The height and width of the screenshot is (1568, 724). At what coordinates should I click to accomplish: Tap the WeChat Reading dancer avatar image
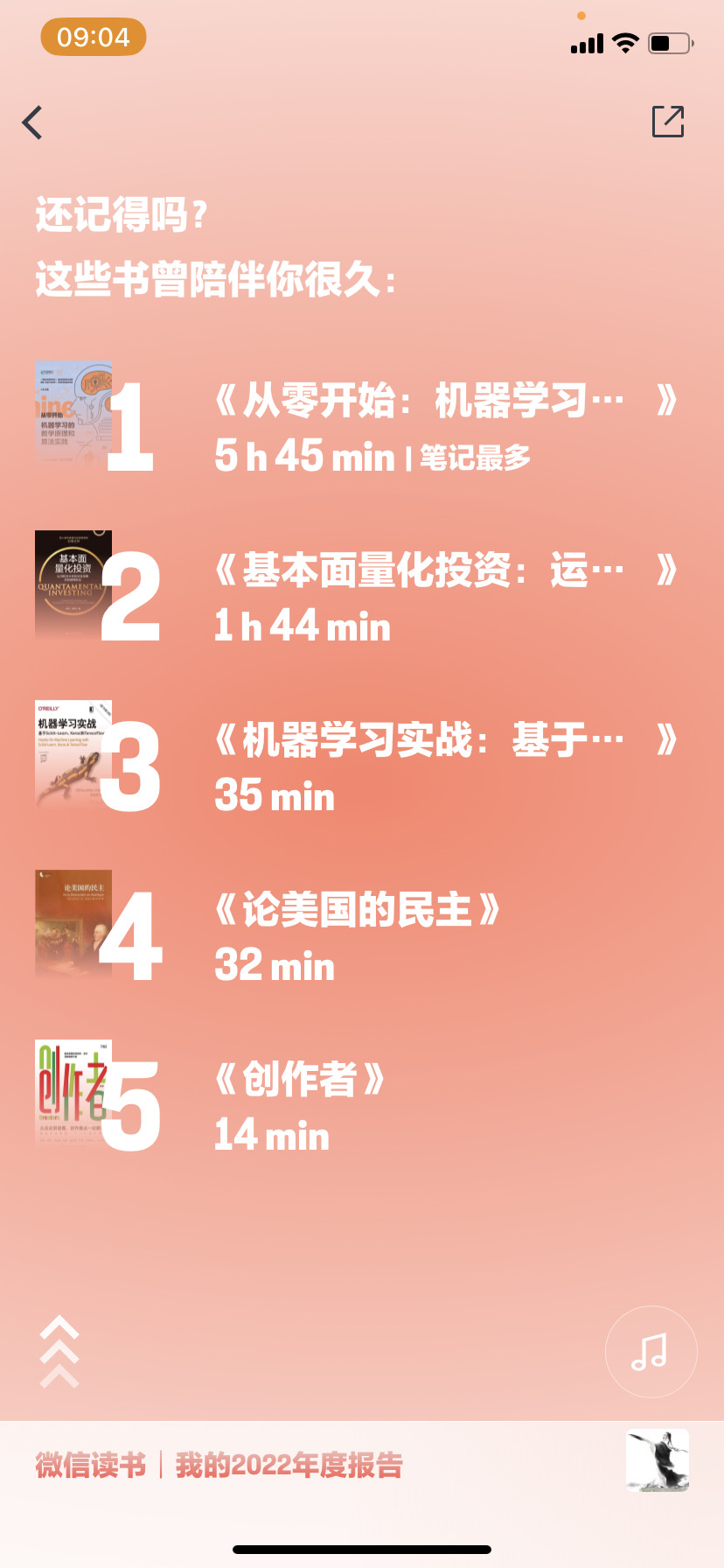pyautogui.click(x=658, y=1461)
